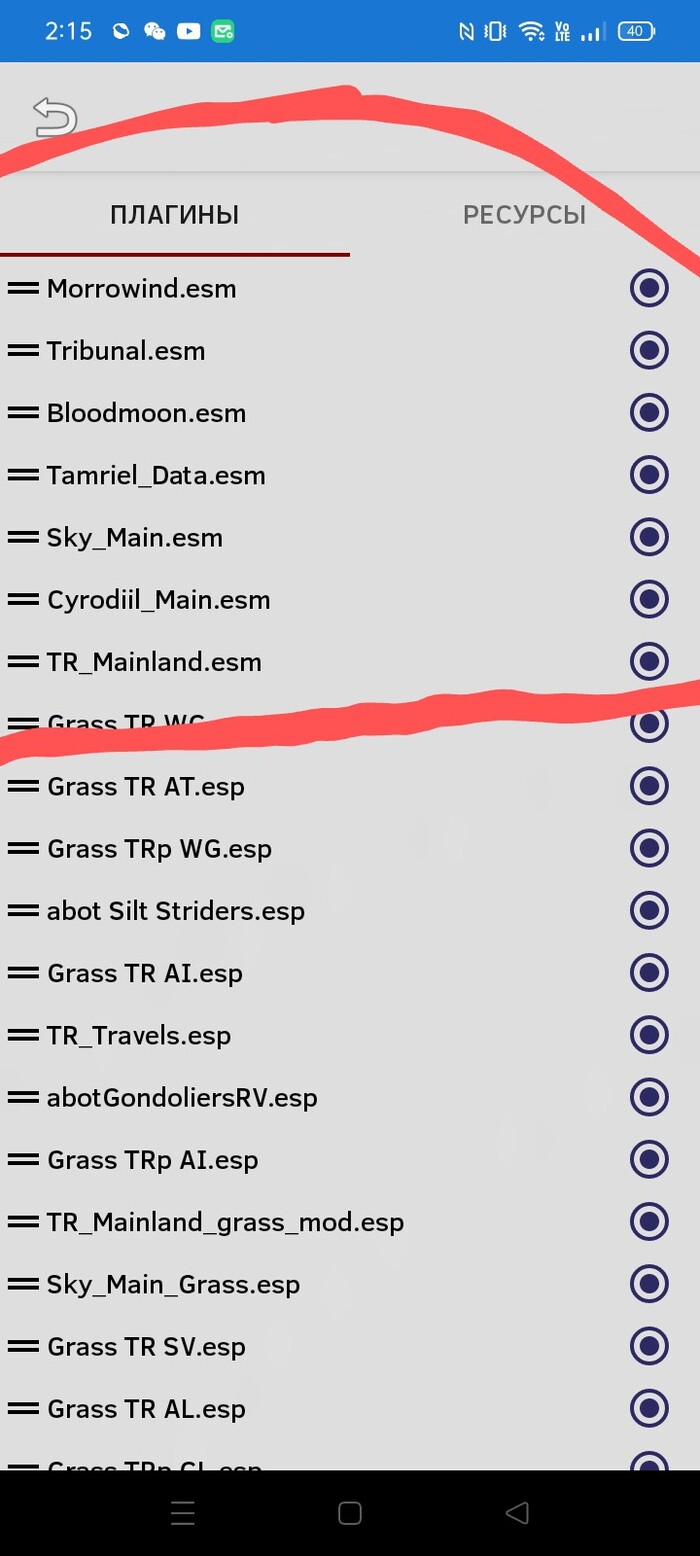Toggle the Tribunal.esm plugin off
The height and width of the screenshot is (1556, 700).
tap(649, 351)
